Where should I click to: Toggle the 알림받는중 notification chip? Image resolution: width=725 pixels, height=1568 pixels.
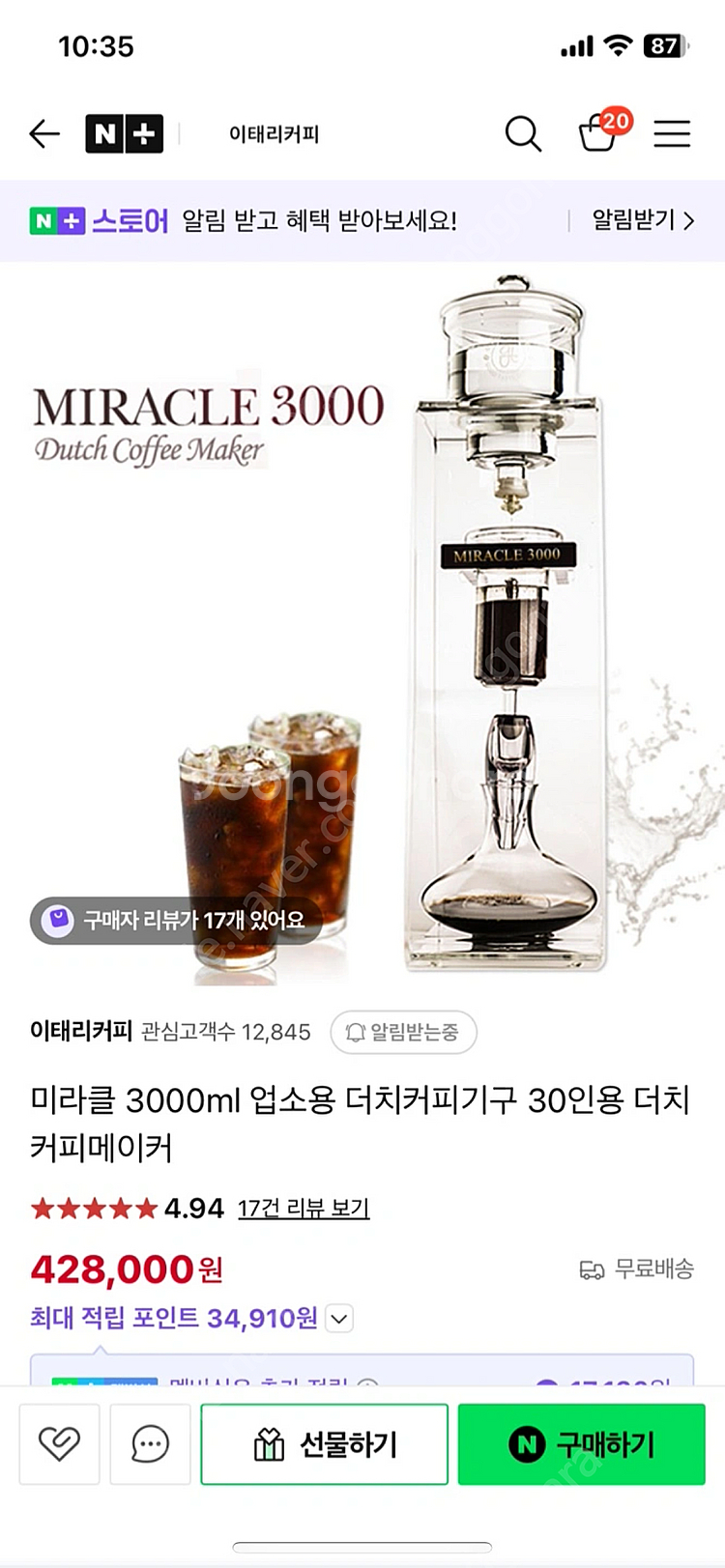404,1032
